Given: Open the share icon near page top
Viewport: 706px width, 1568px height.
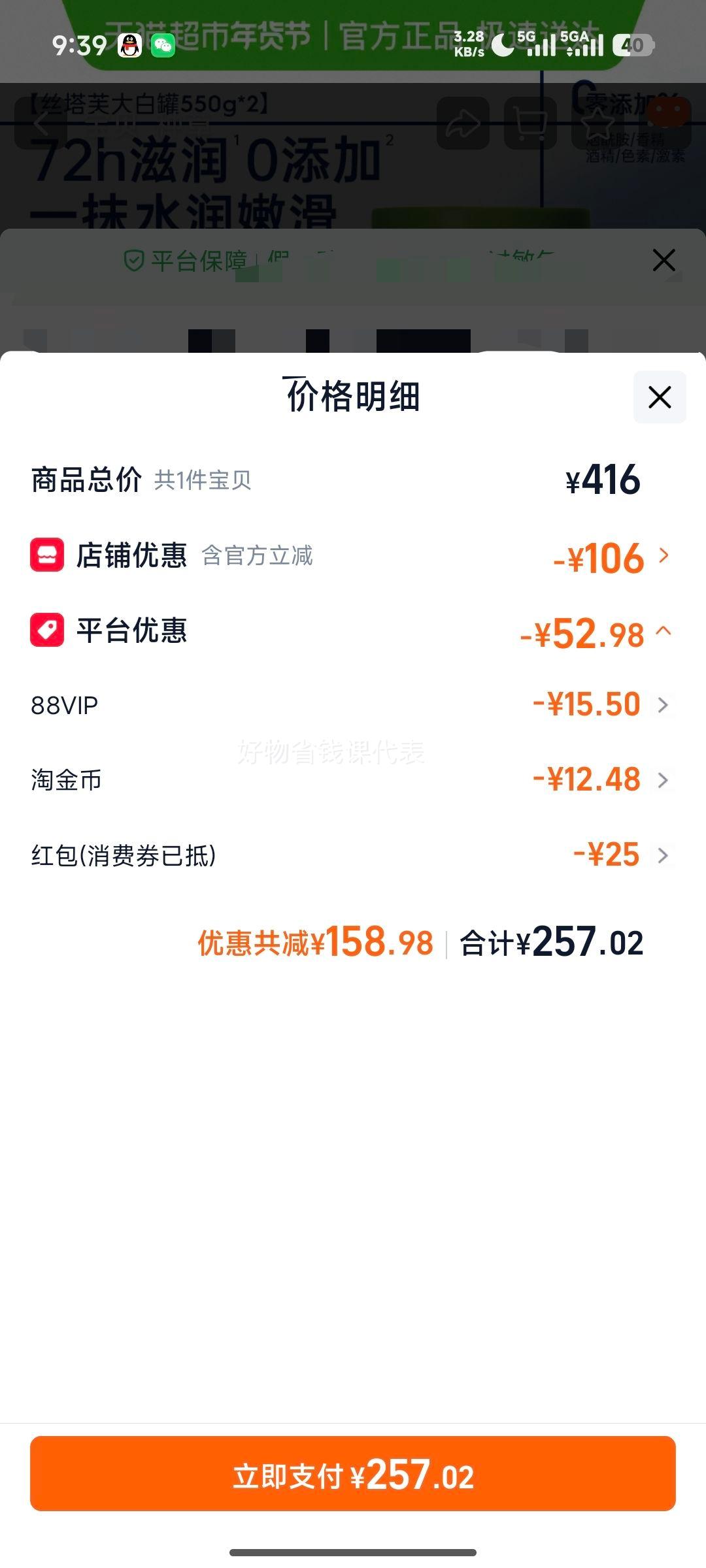Looking at the screenshot, I should pos(462,124).
